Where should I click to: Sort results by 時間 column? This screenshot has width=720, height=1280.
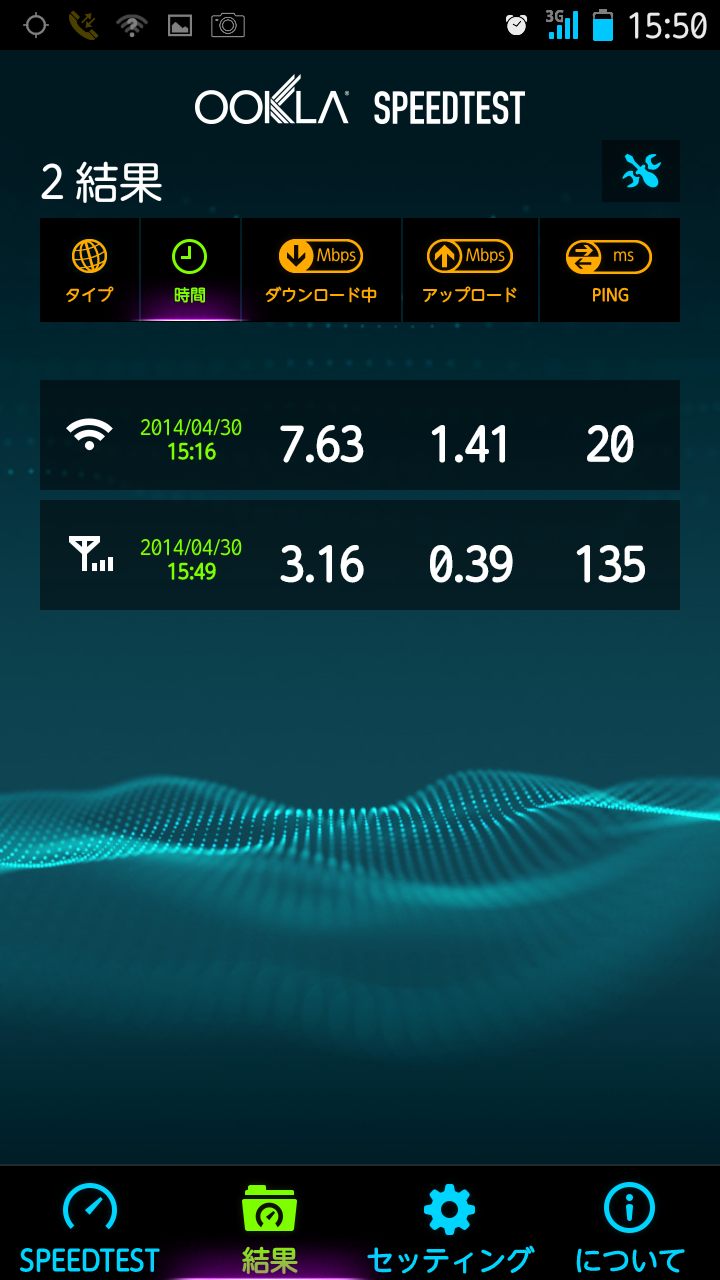[x=190, y=270]
